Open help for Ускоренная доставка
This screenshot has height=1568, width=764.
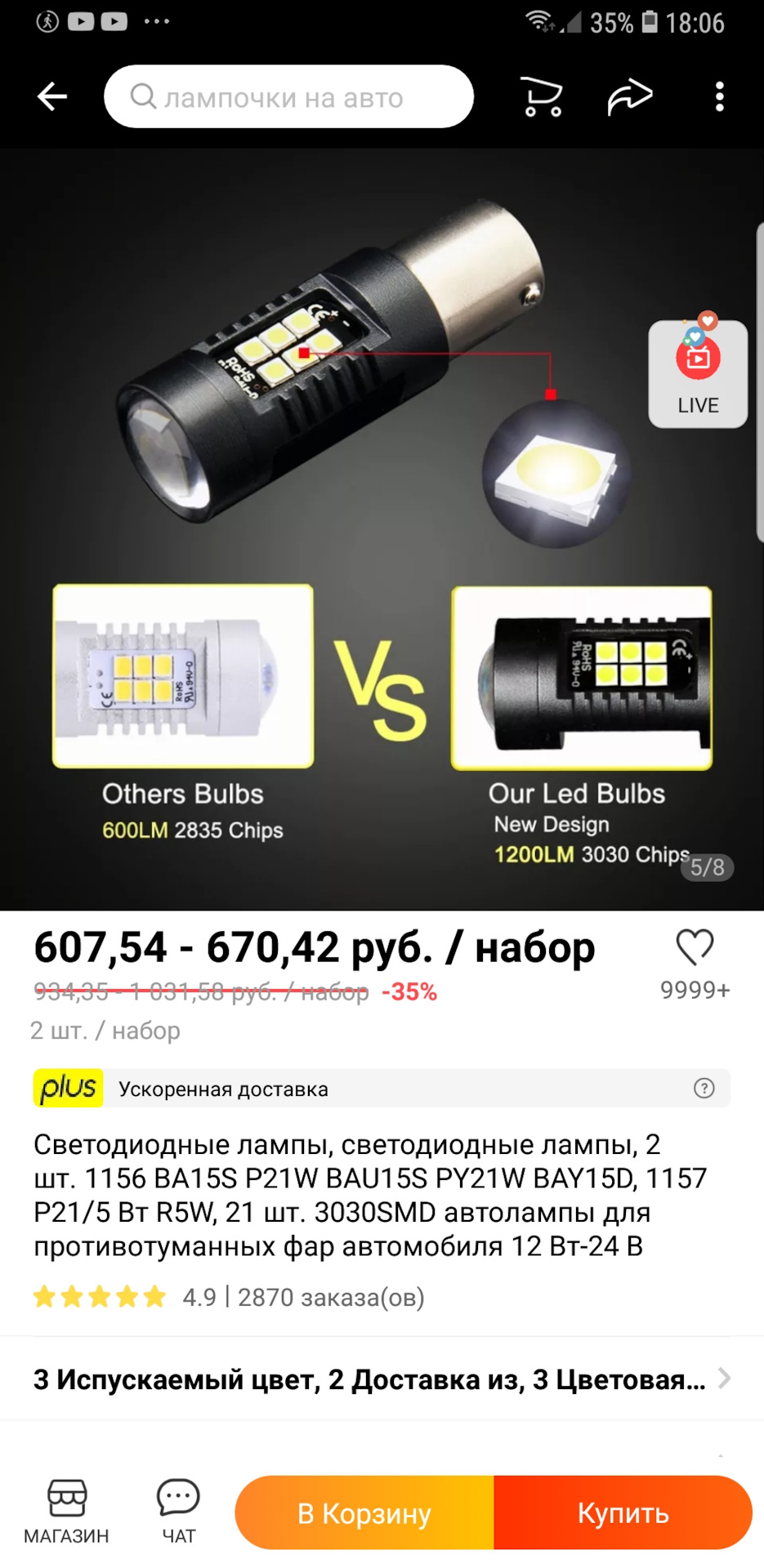(x=704, y=1089)
